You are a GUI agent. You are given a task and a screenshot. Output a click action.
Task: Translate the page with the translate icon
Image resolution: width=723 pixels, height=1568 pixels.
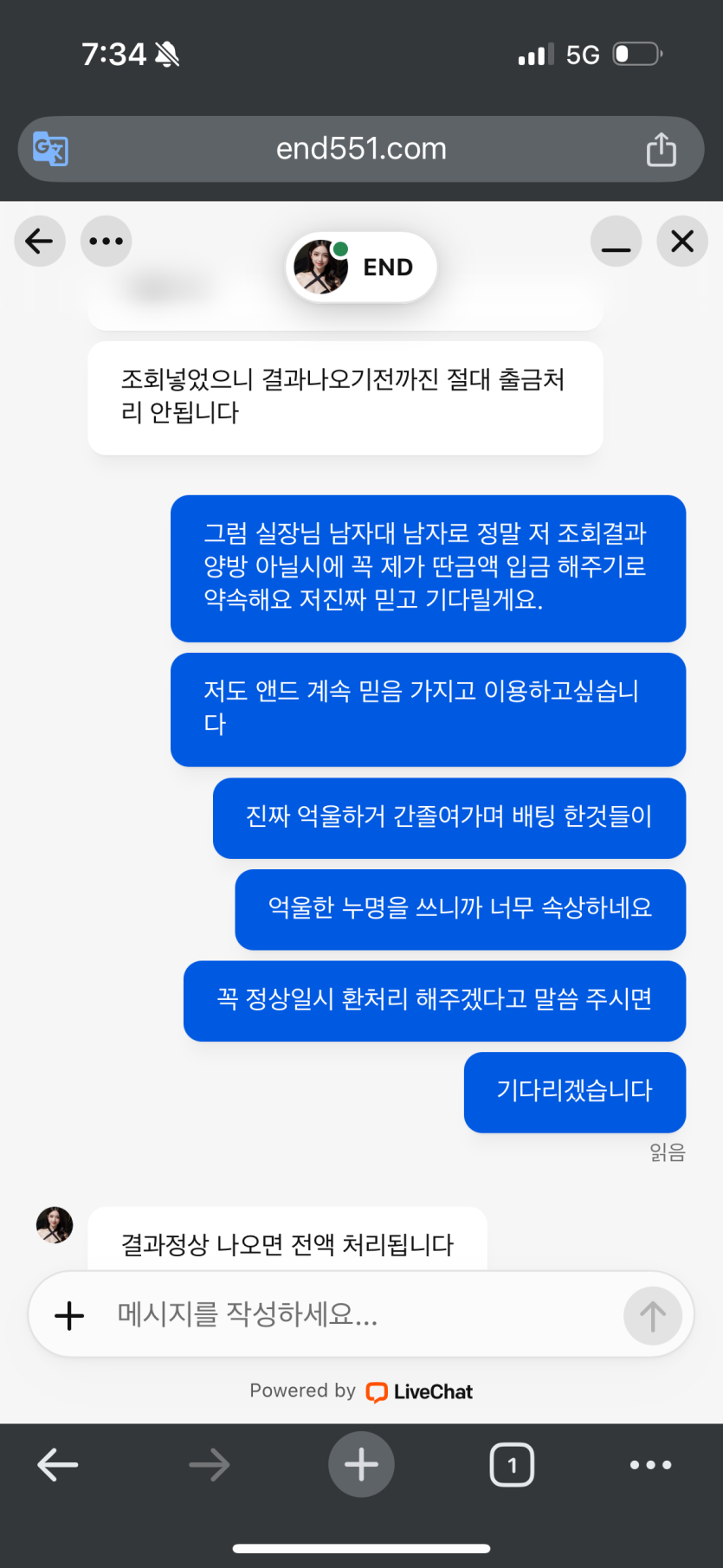pos(50,149)
